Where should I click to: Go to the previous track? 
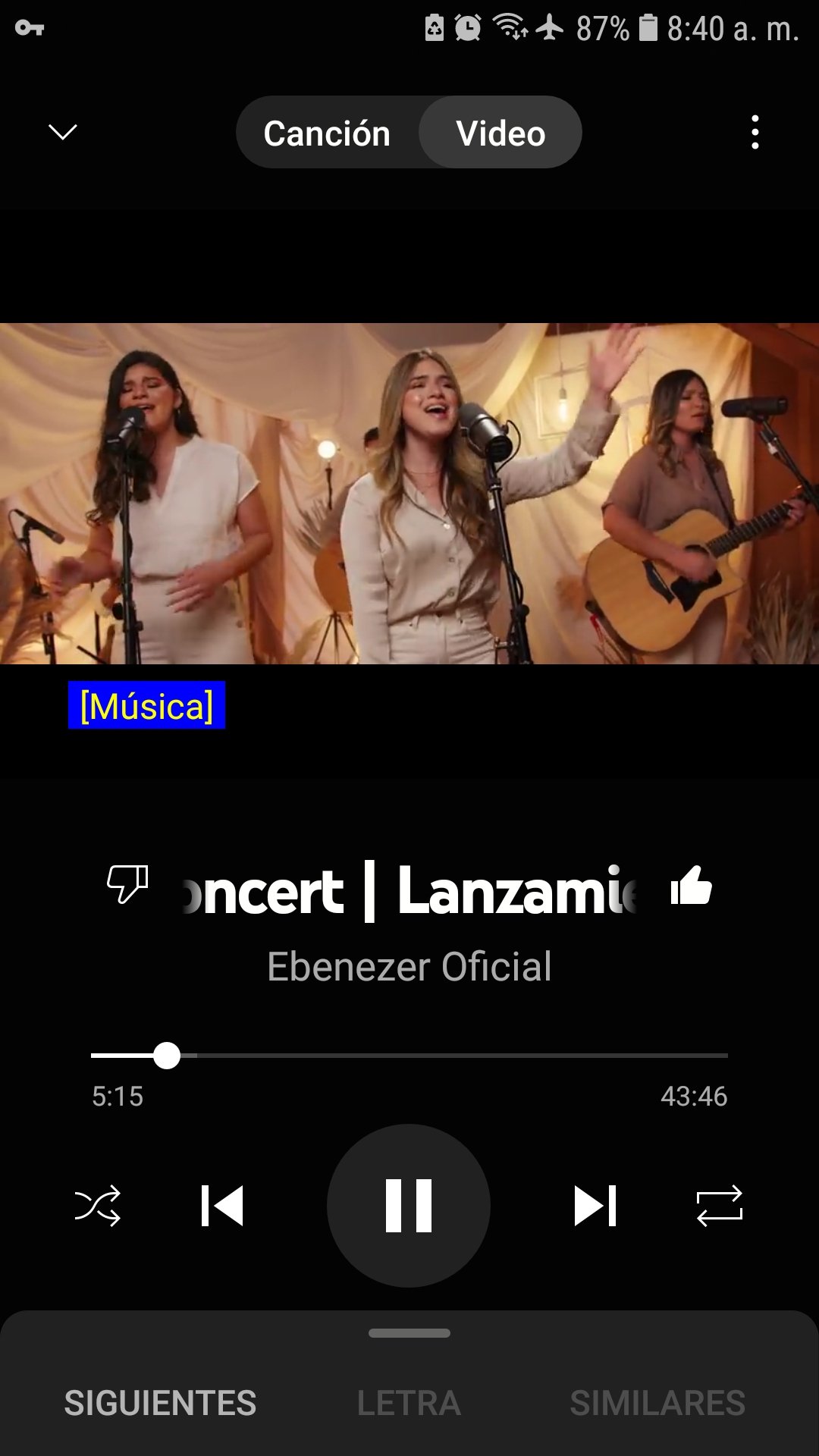click(222, 1206)
